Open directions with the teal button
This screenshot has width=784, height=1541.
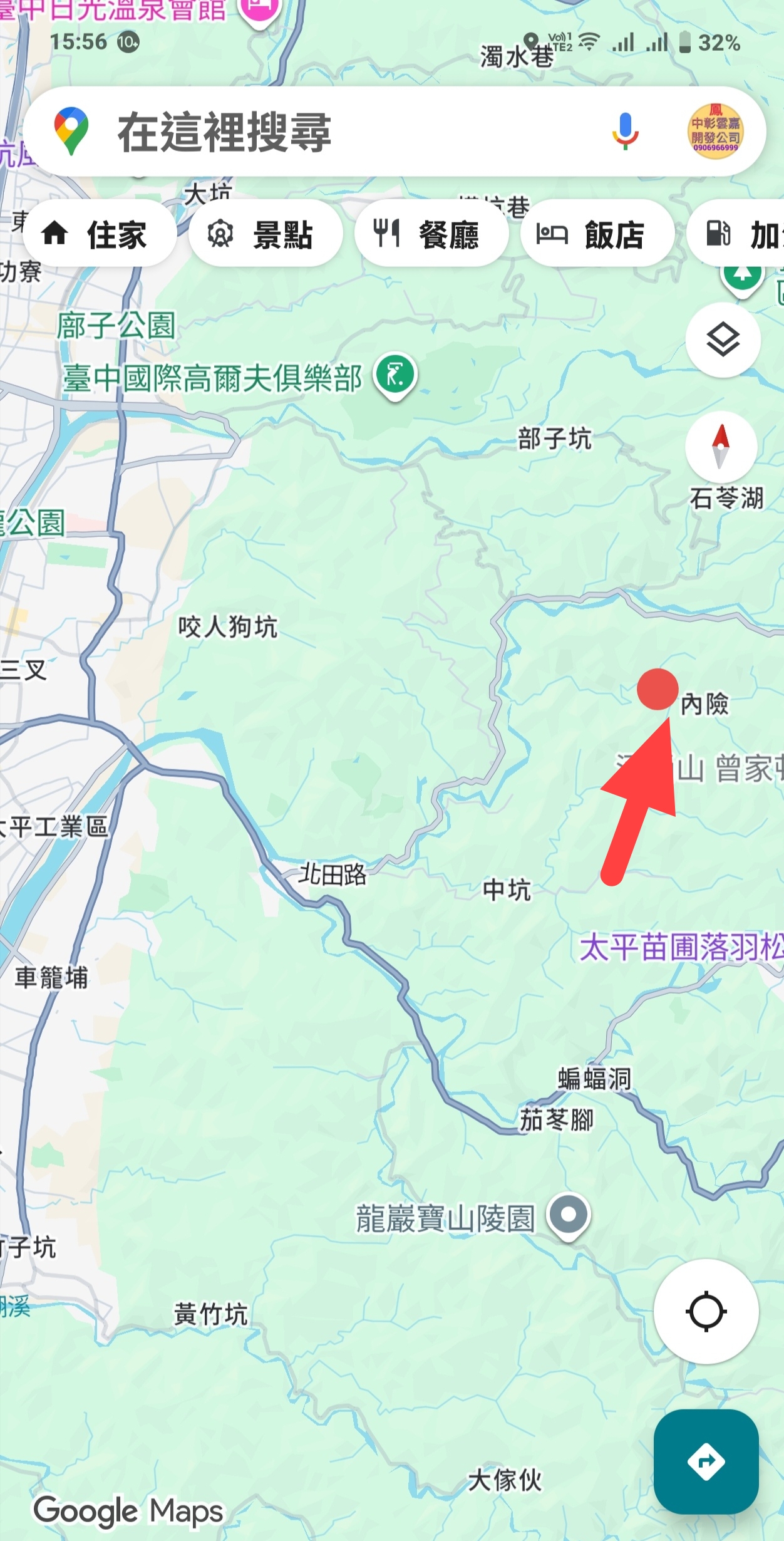click(706, 1461)
